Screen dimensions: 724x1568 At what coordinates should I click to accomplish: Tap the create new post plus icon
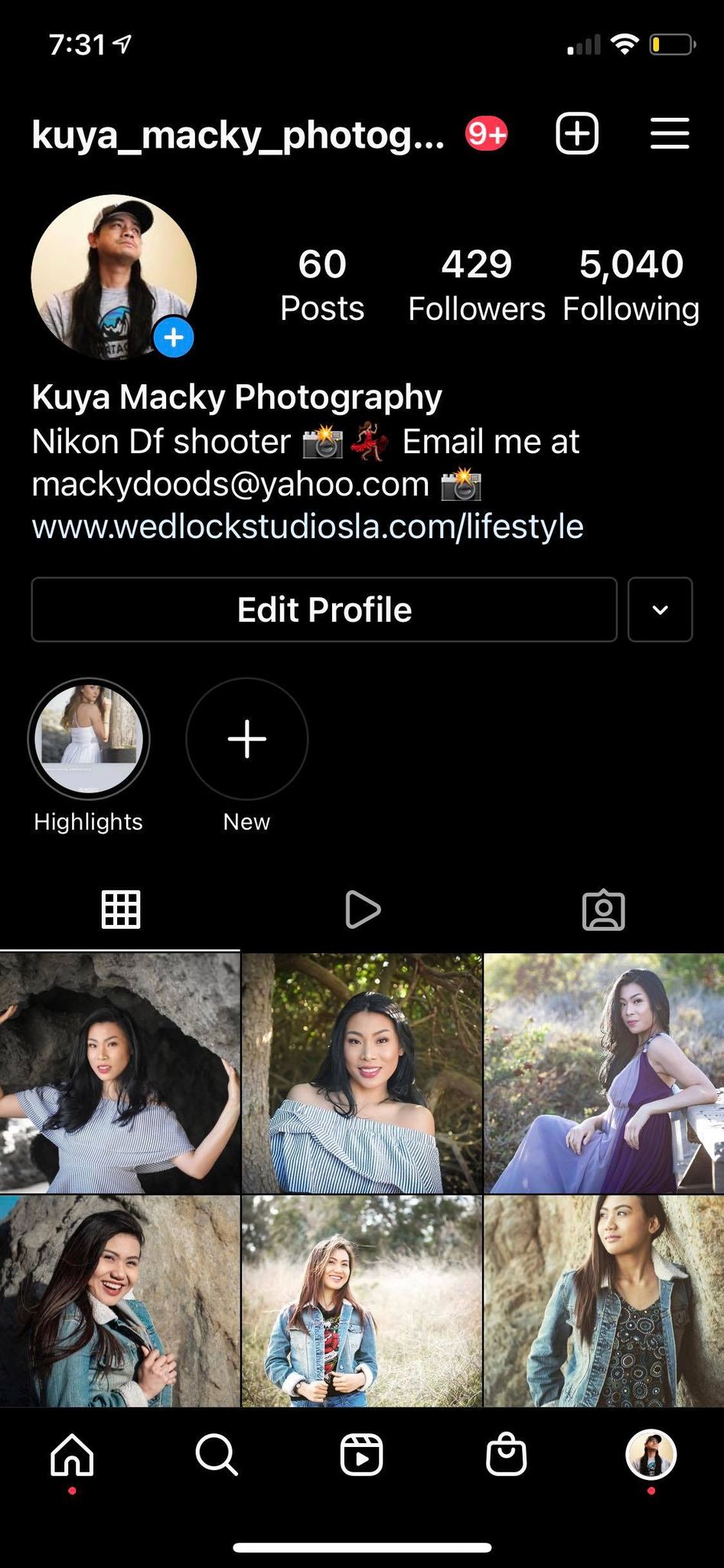coord(576,134)
